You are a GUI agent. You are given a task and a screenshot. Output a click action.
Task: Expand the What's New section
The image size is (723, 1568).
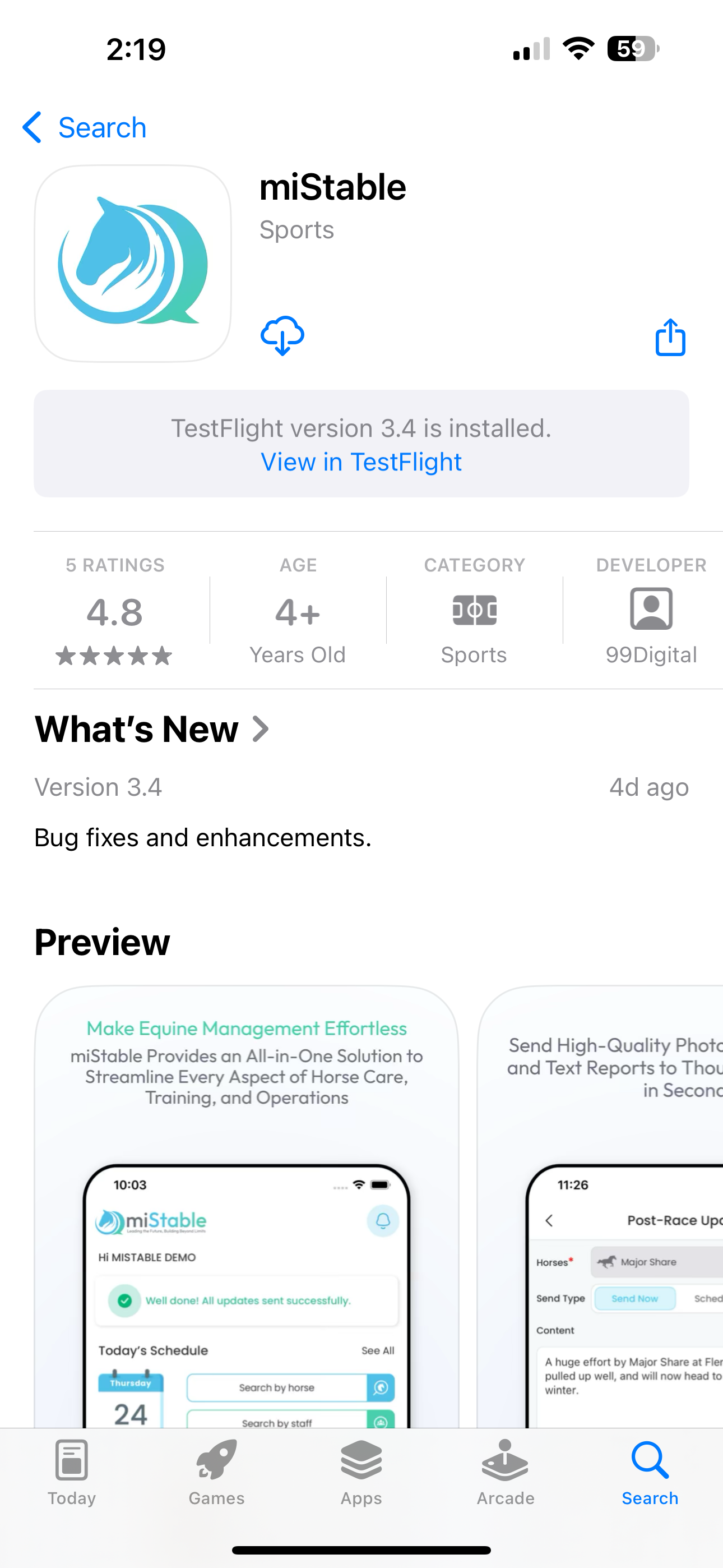[152, 729]
